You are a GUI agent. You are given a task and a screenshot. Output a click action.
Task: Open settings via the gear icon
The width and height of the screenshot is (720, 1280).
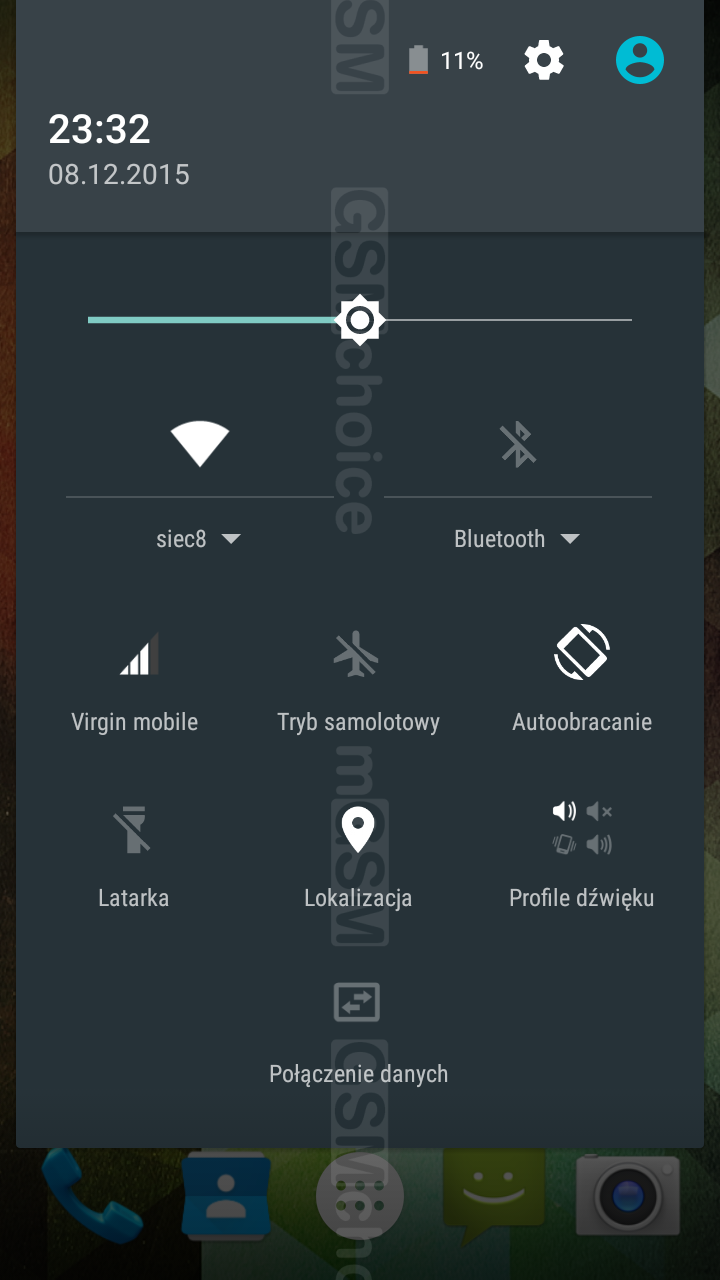click(x=544, y=61)
